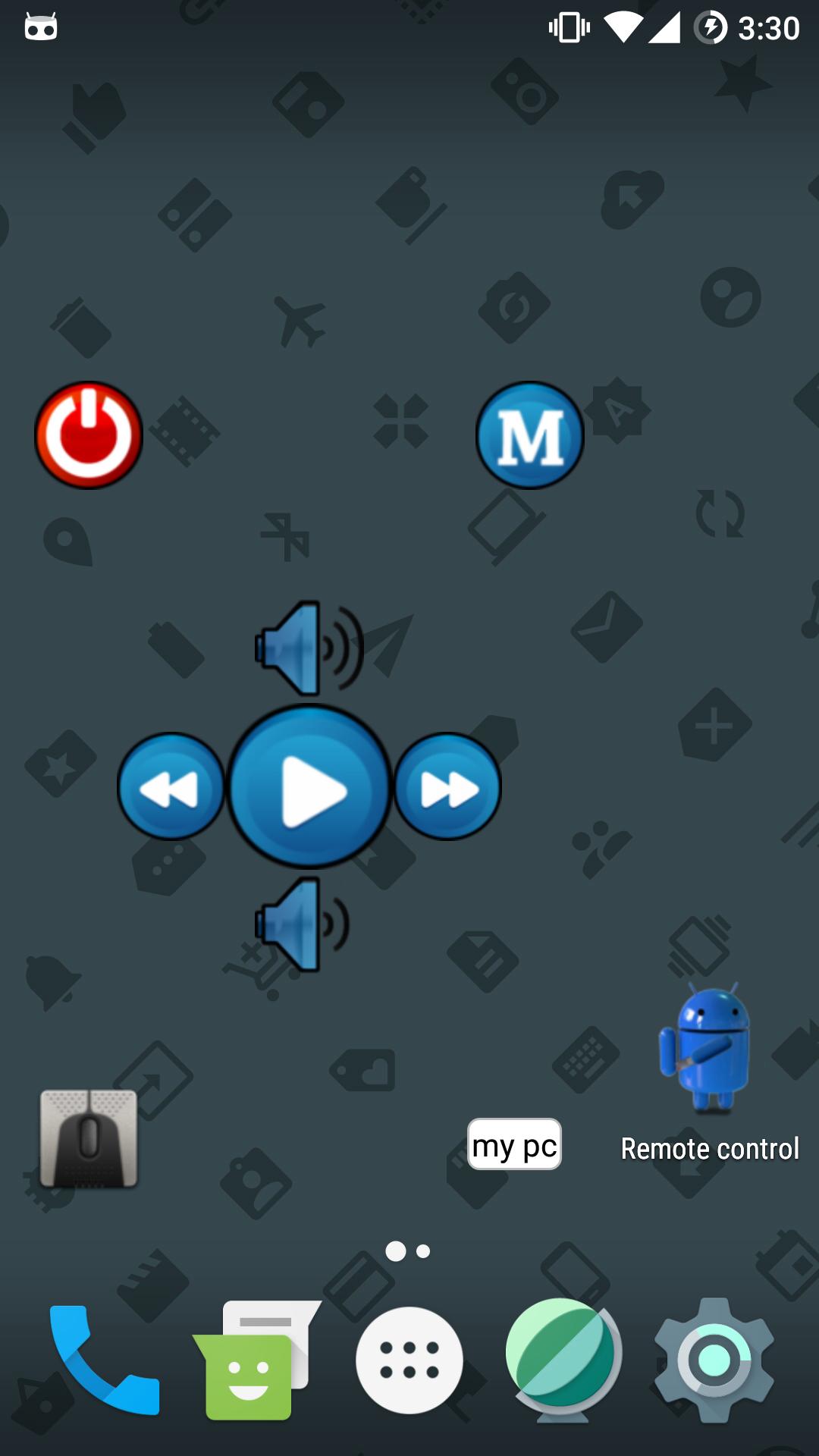Tap the my pc label

(x=514, y=1145)
